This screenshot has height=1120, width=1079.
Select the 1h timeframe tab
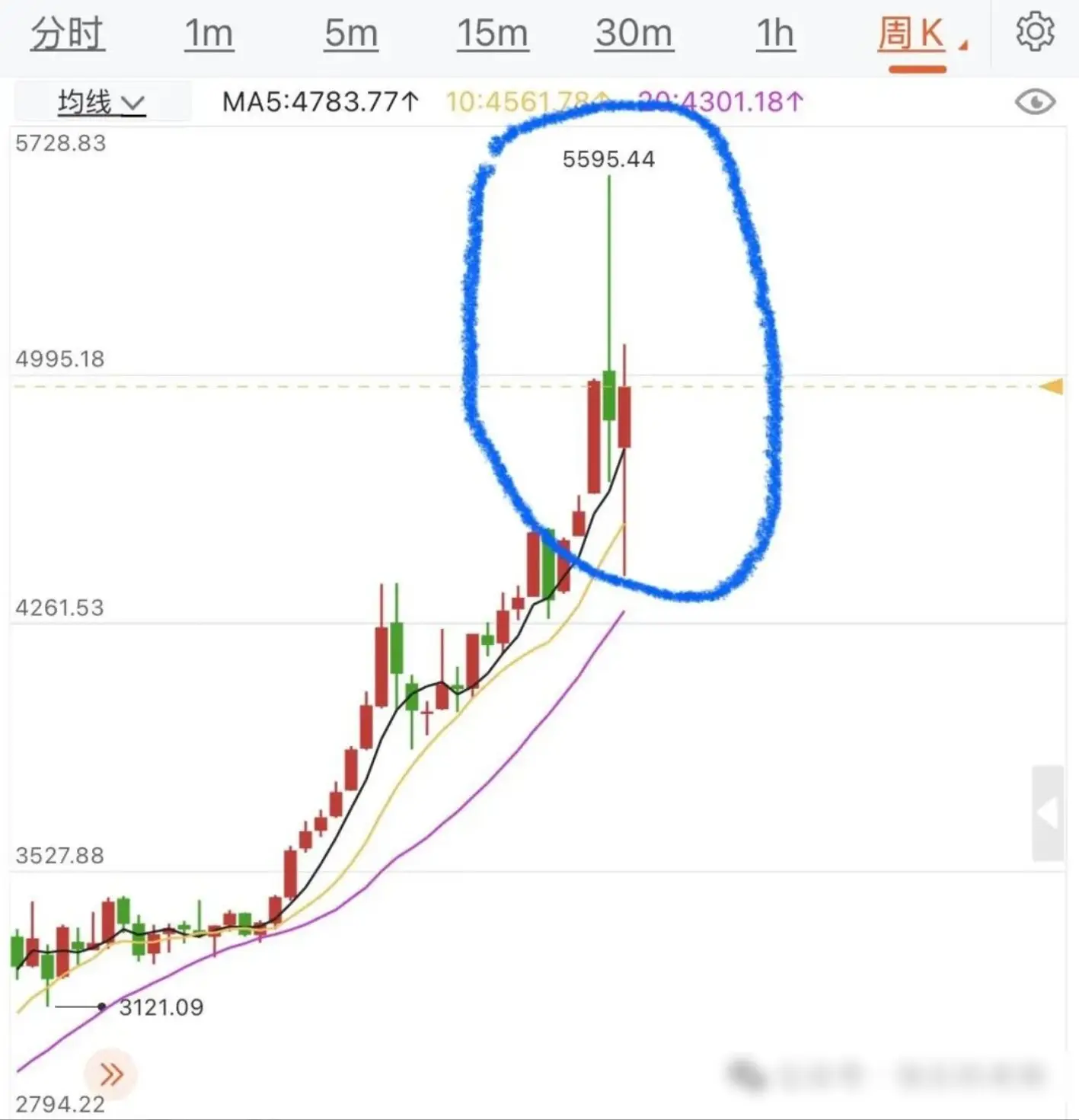click(774, 32)
